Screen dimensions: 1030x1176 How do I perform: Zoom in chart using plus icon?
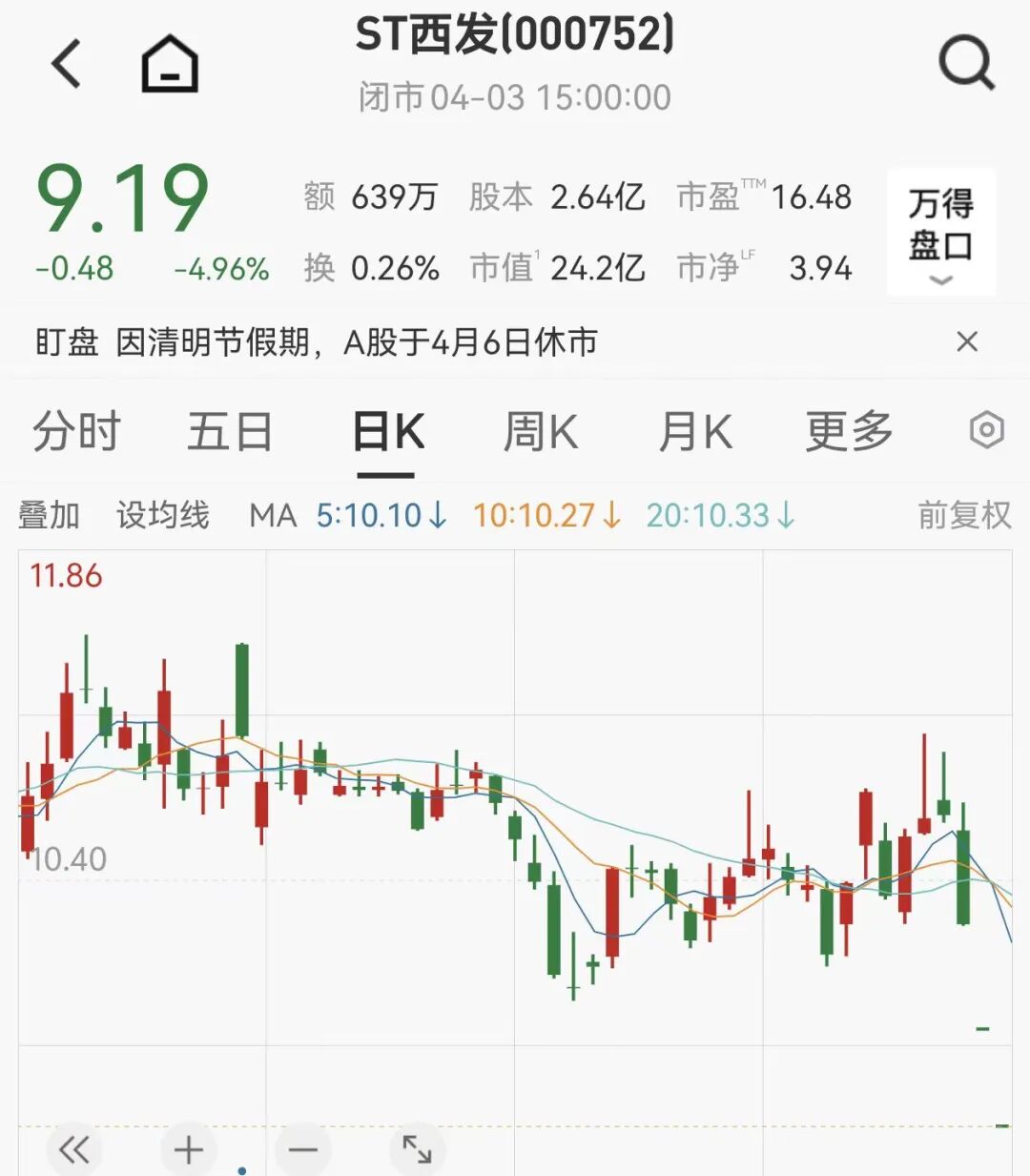pos(187,1149)
